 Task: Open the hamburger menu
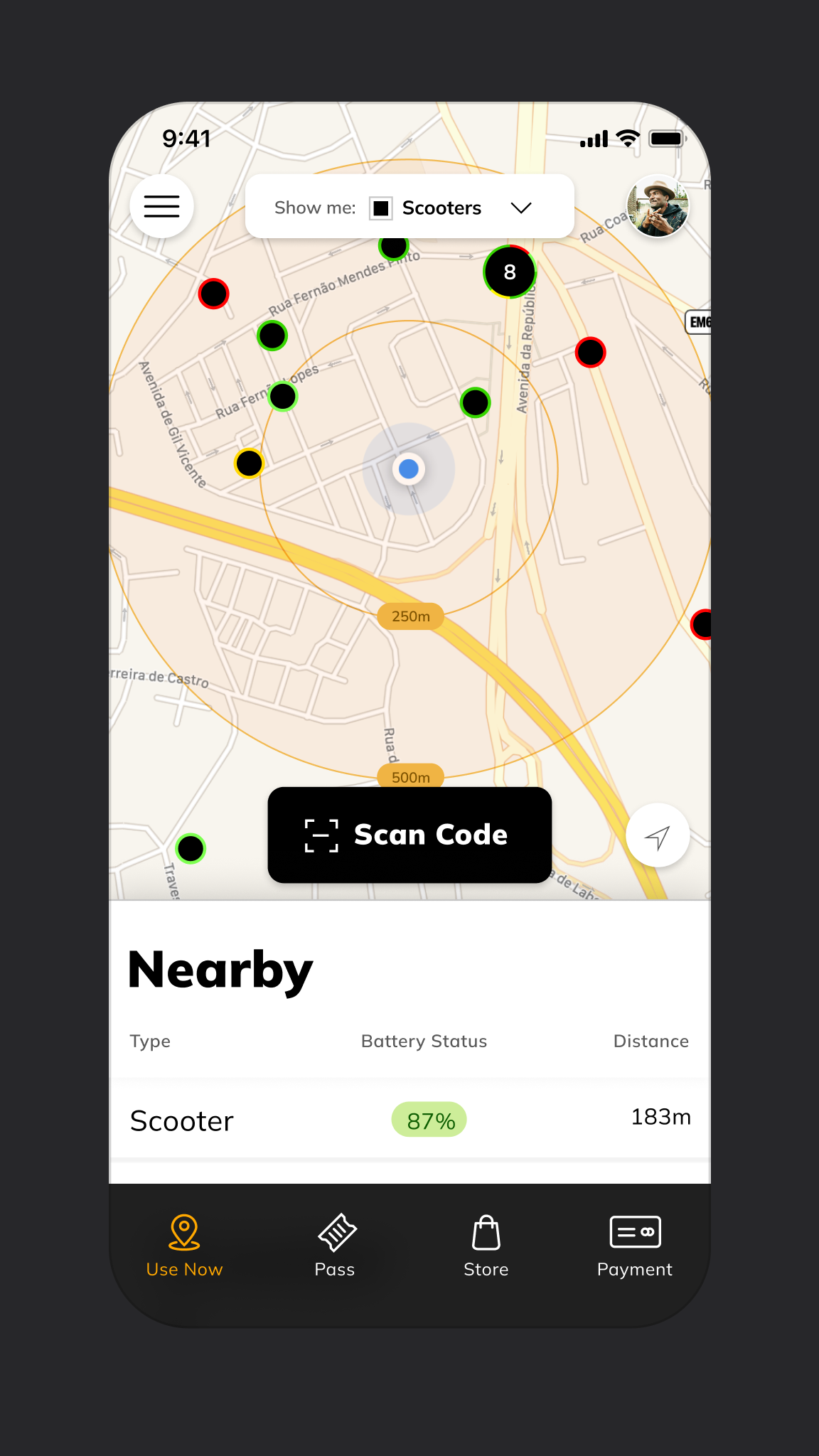161,206
